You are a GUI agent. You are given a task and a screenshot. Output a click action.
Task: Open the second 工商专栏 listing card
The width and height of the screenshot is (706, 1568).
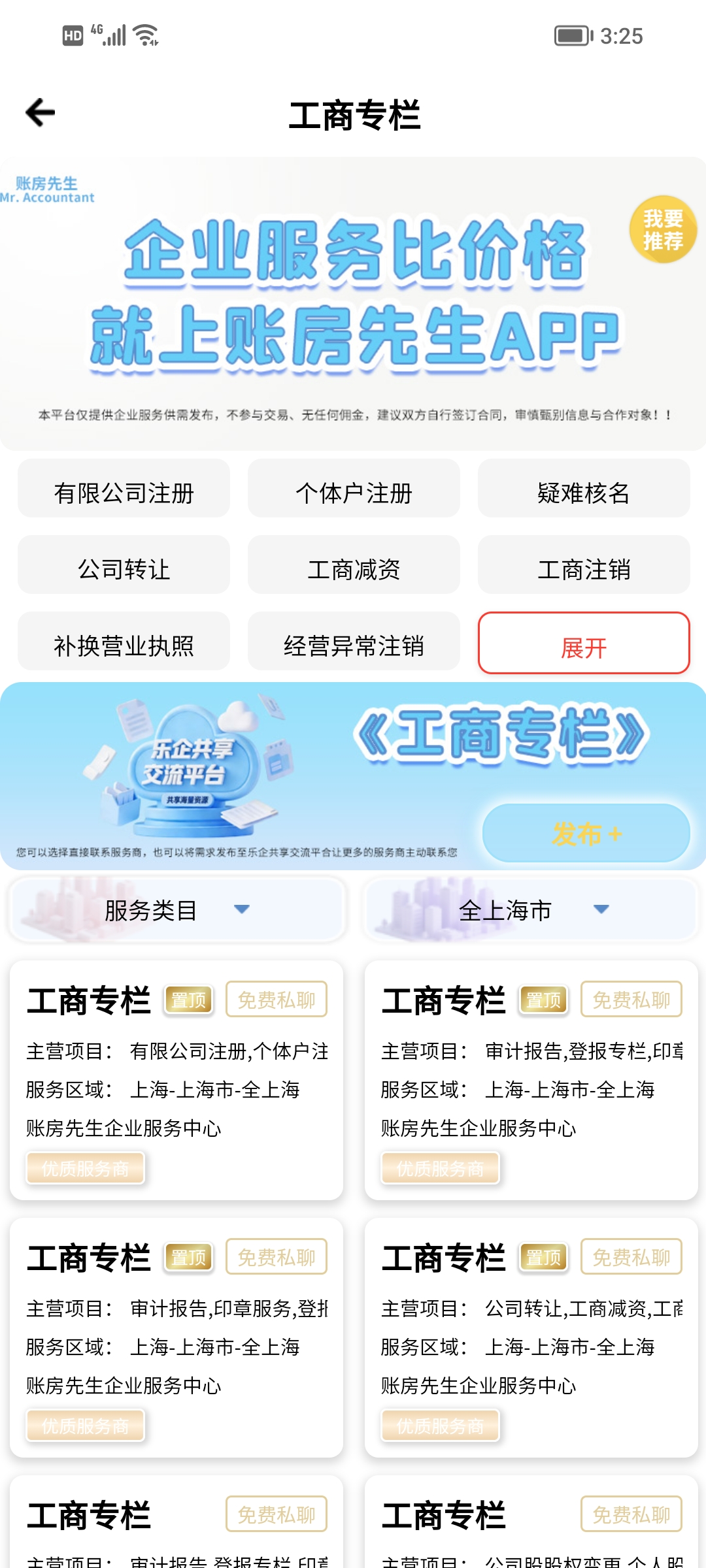tap(529, 1078)
